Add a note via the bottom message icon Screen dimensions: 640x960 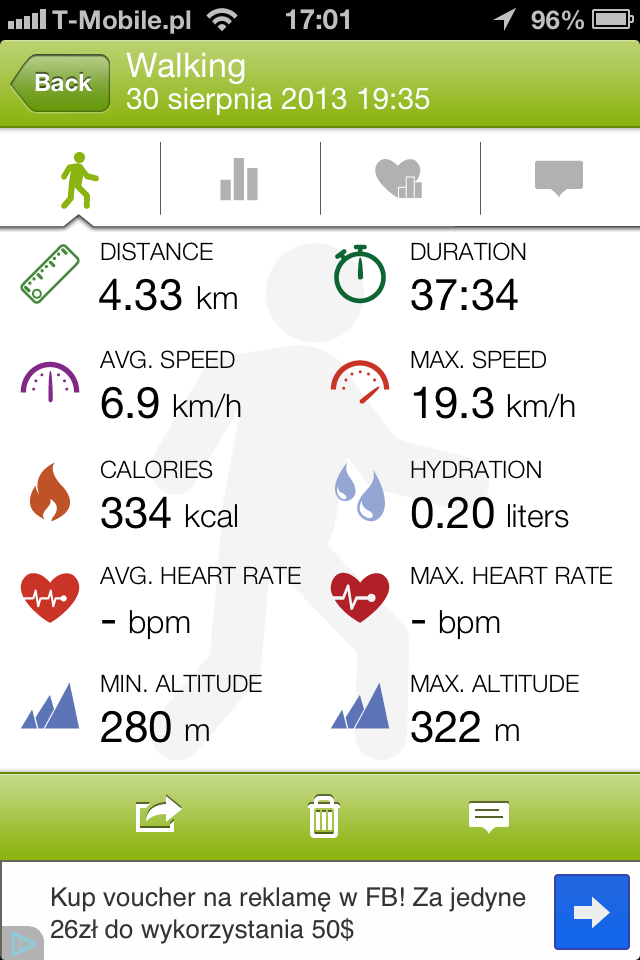coord(489,815)
